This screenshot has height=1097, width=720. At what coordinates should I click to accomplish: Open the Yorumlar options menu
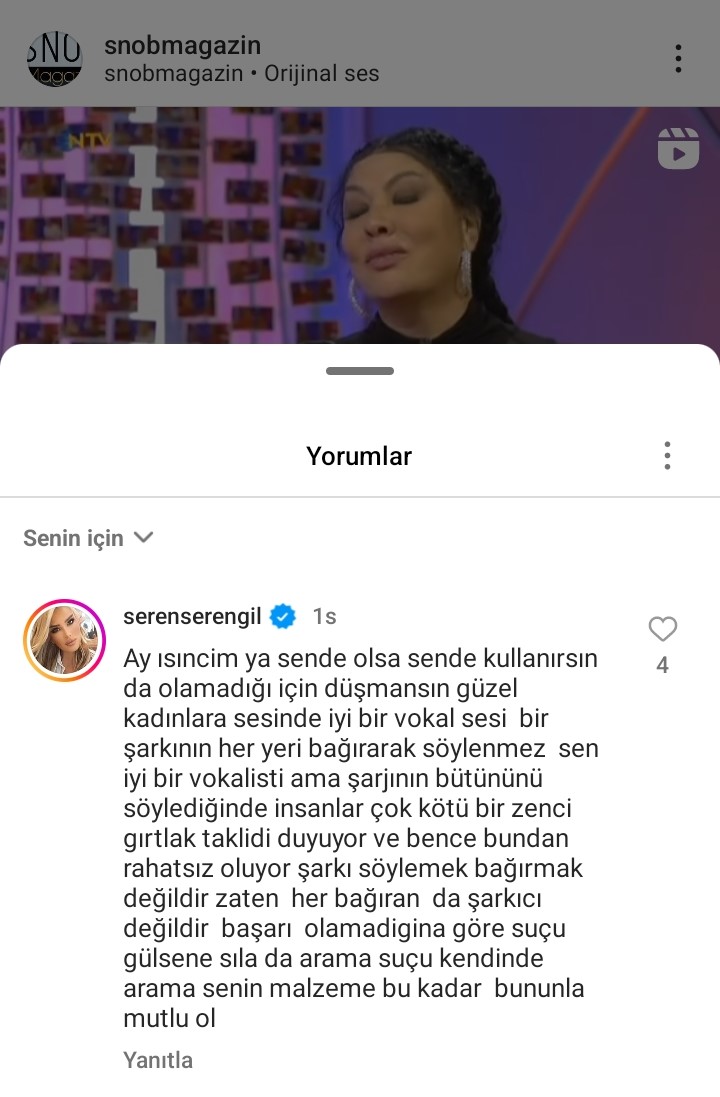point(667,456)
